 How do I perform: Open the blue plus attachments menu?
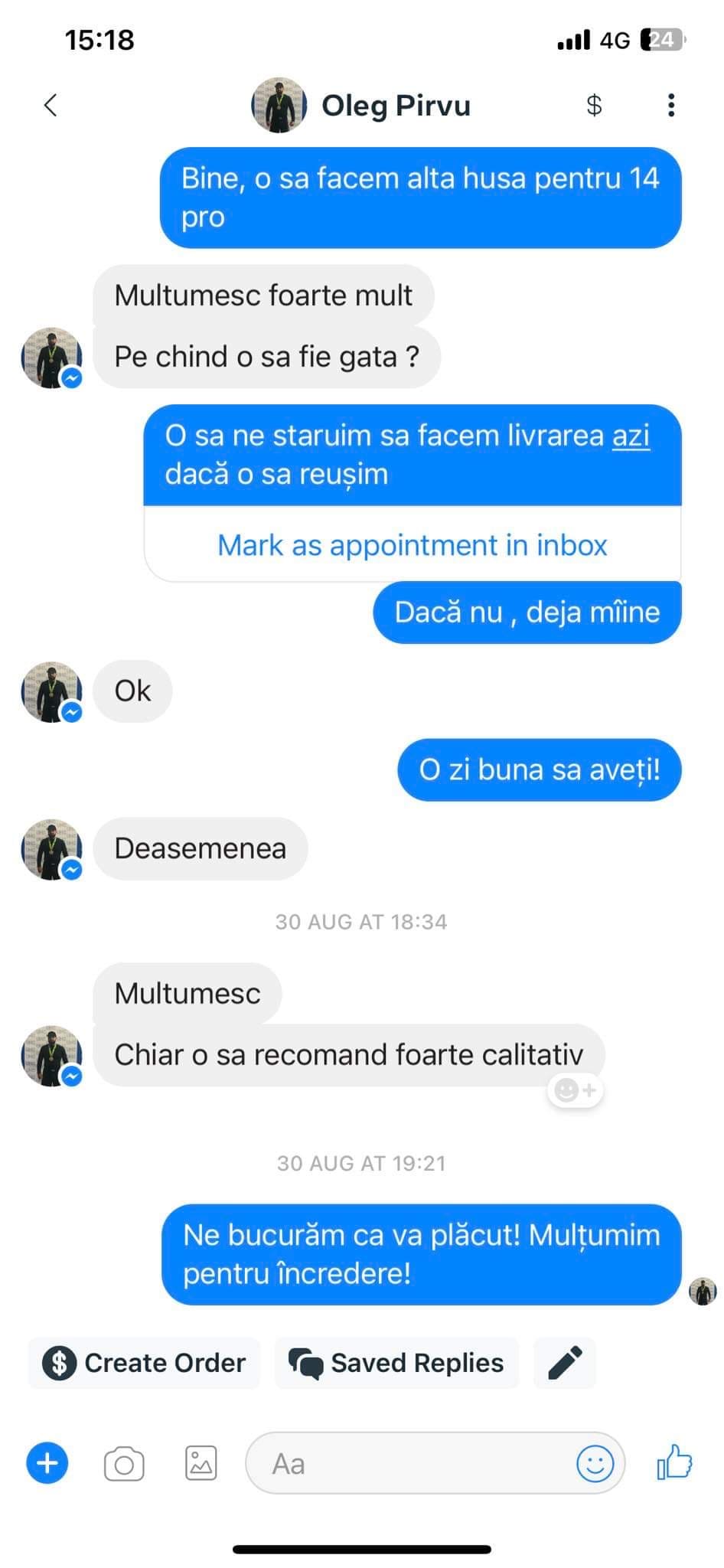(47, 1463)
